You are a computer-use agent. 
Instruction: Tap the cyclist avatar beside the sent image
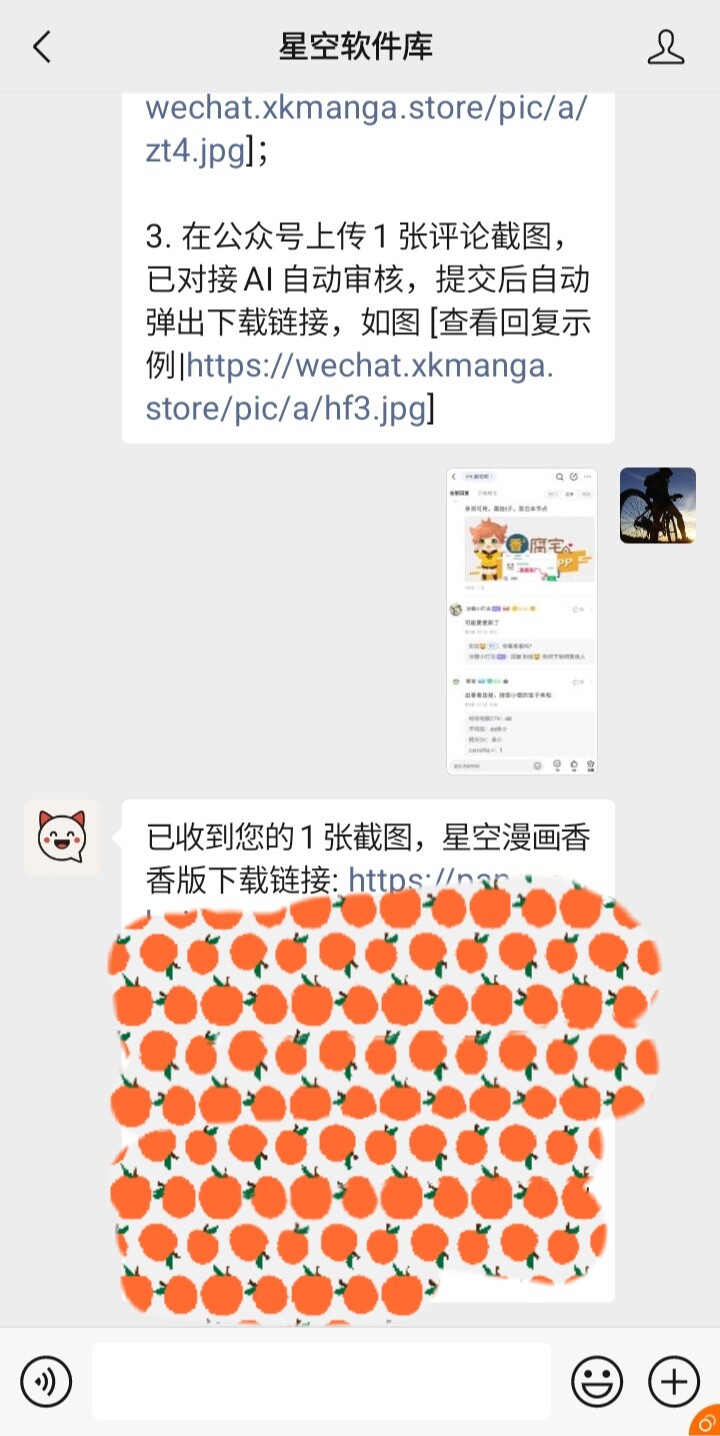point(657,505)
